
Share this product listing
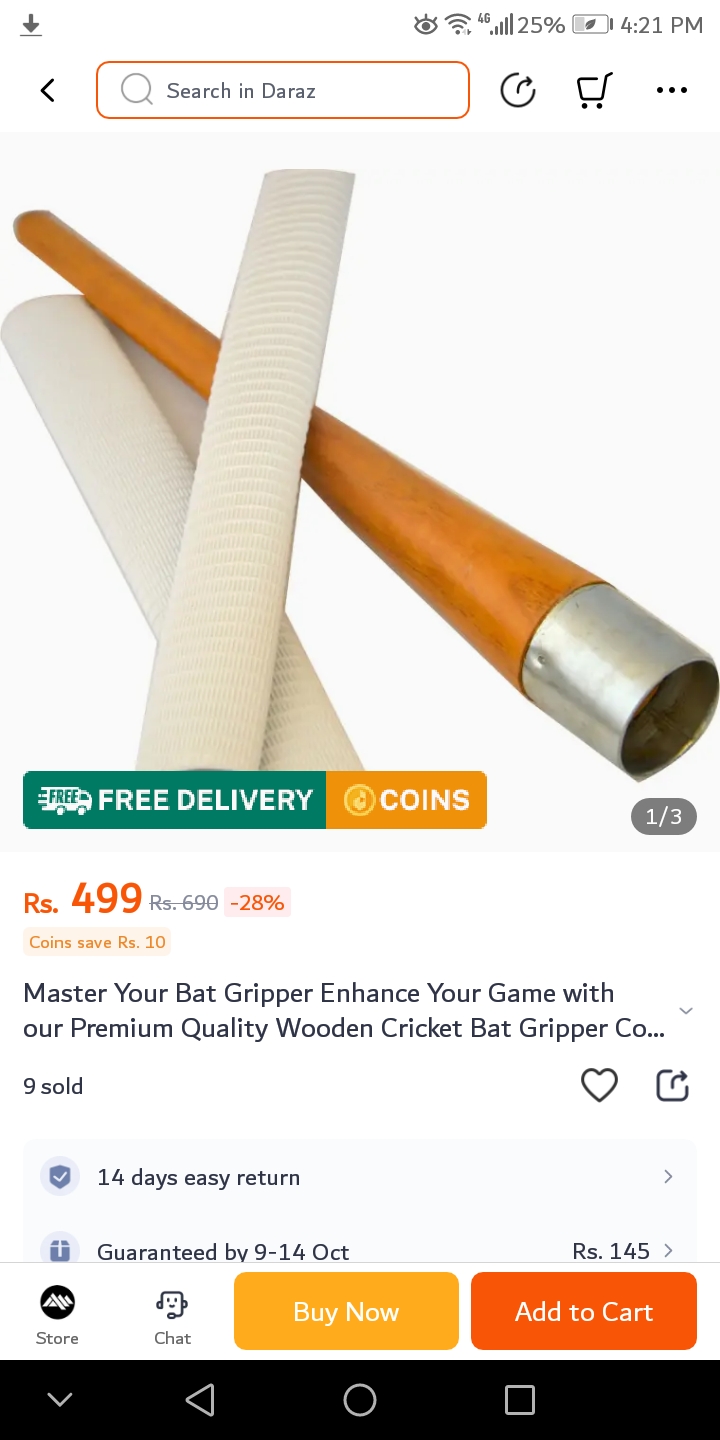(x=672, y=1085)
